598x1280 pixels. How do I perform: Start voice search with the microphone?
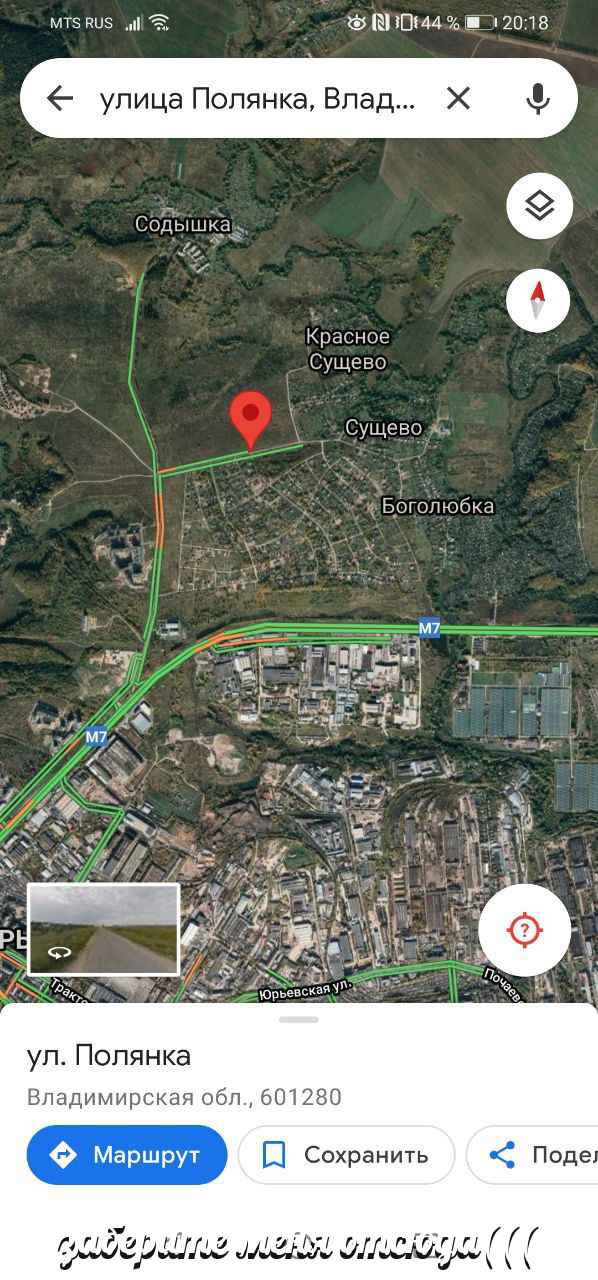point(538,98)
